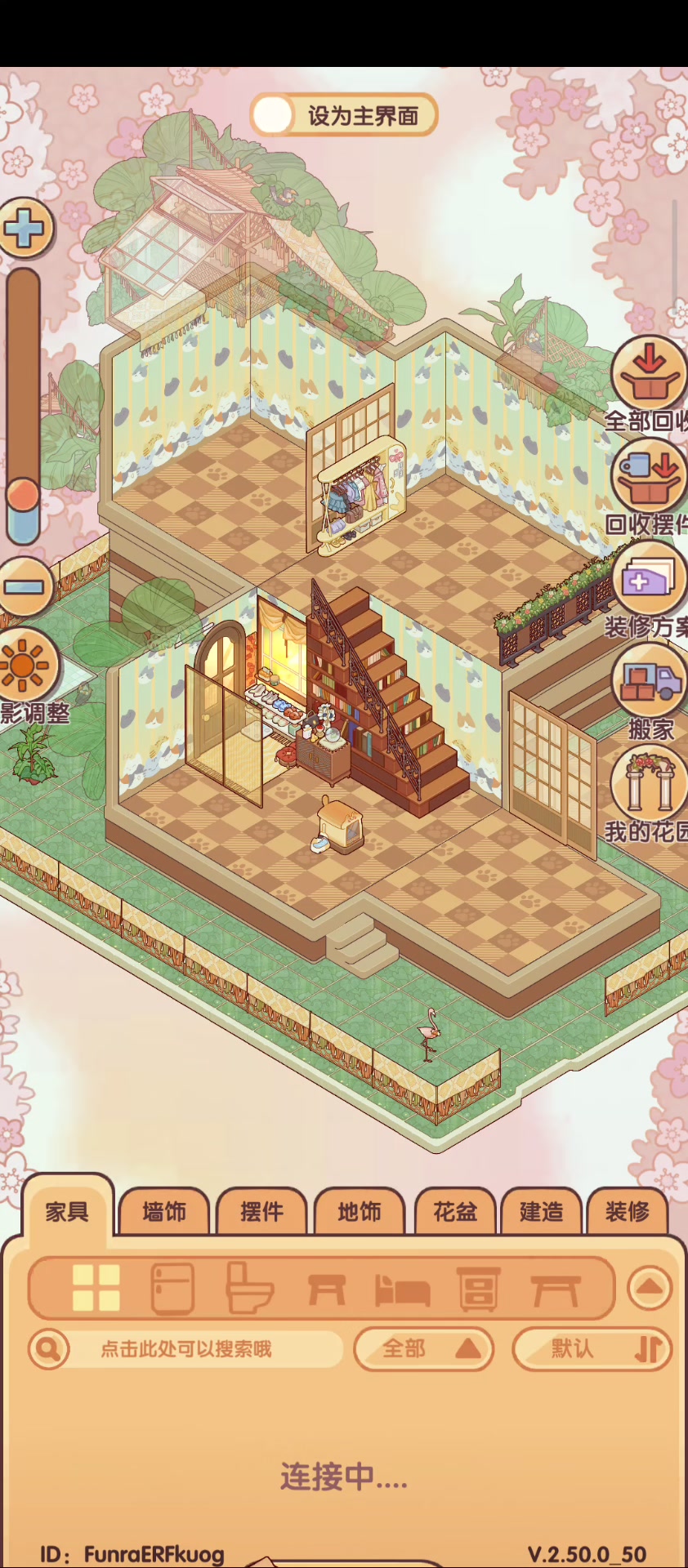Viewport: 688px width, 1568px height.
Task: Open the 搬家 moving truck button
Action: [650, 682]
